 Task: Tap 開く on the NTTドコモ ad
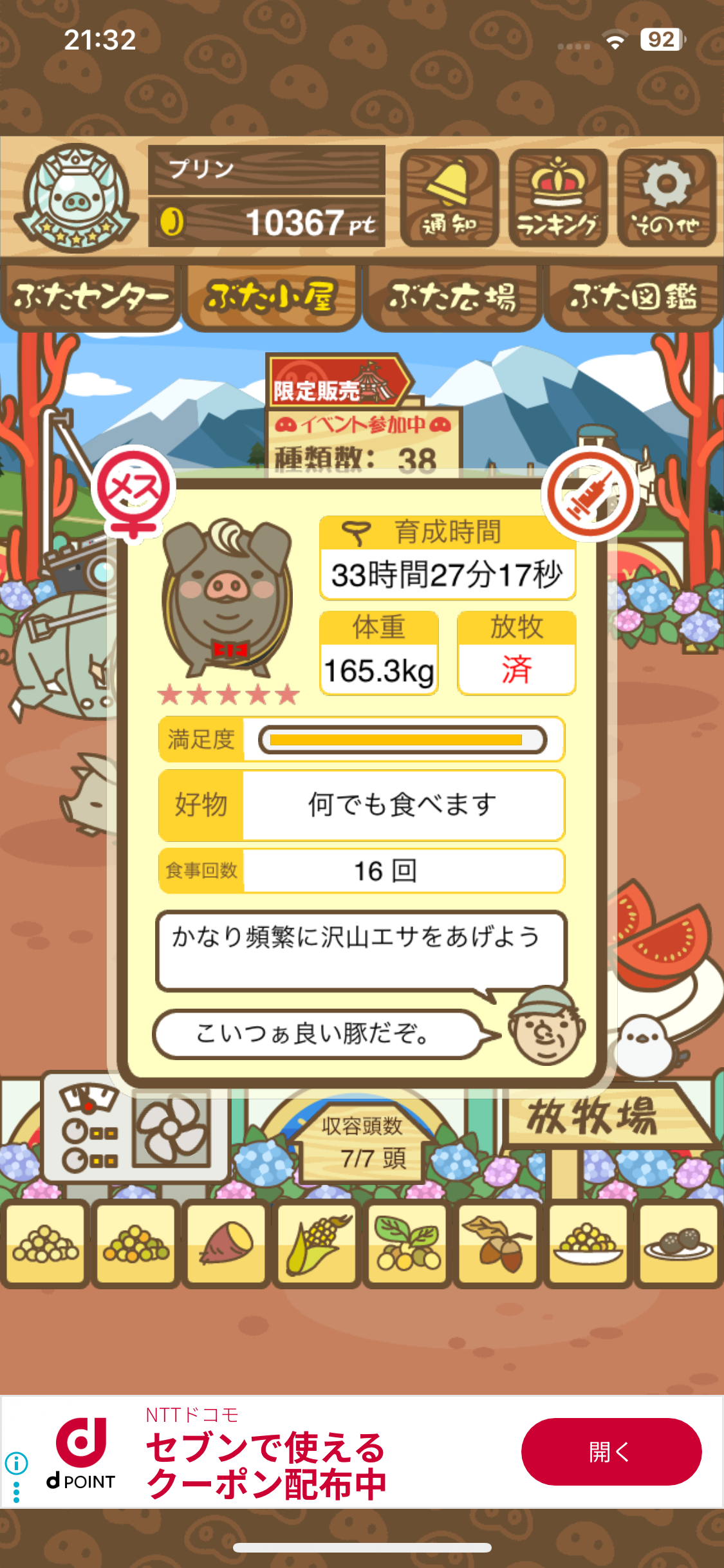tap(611, 1451)
